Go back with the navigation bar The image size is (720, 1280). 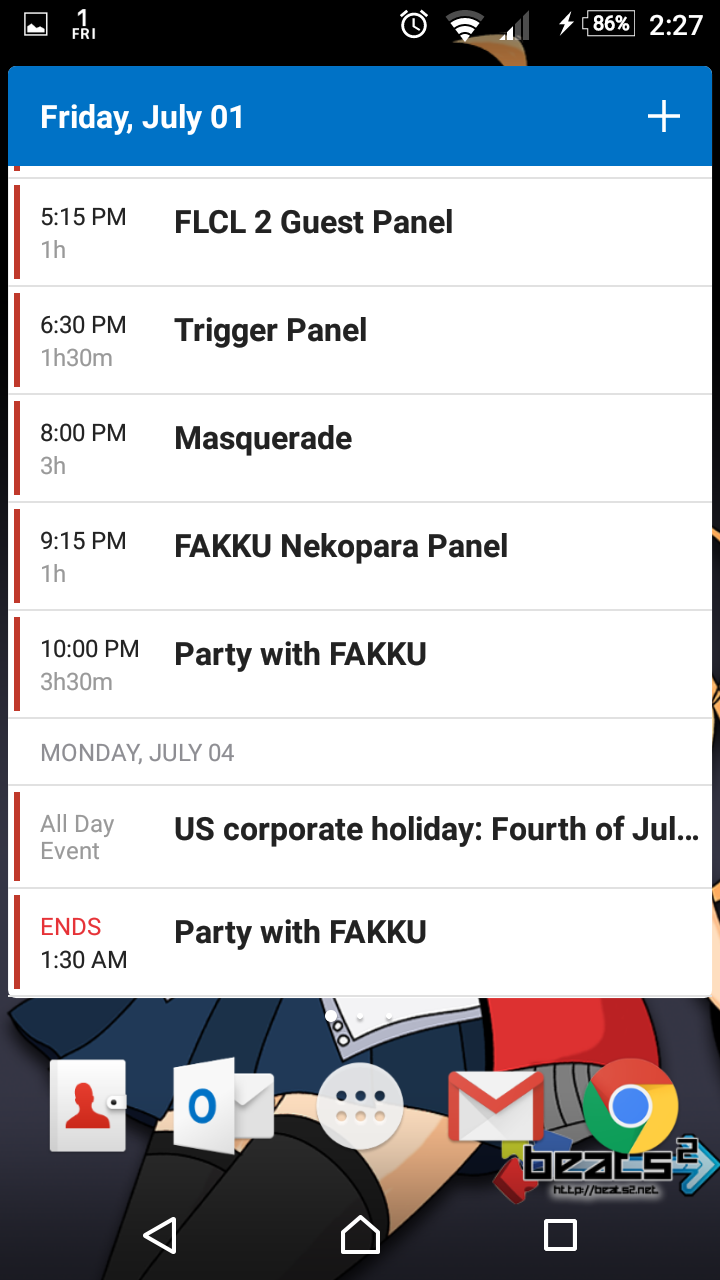[x=160, y=1236]
